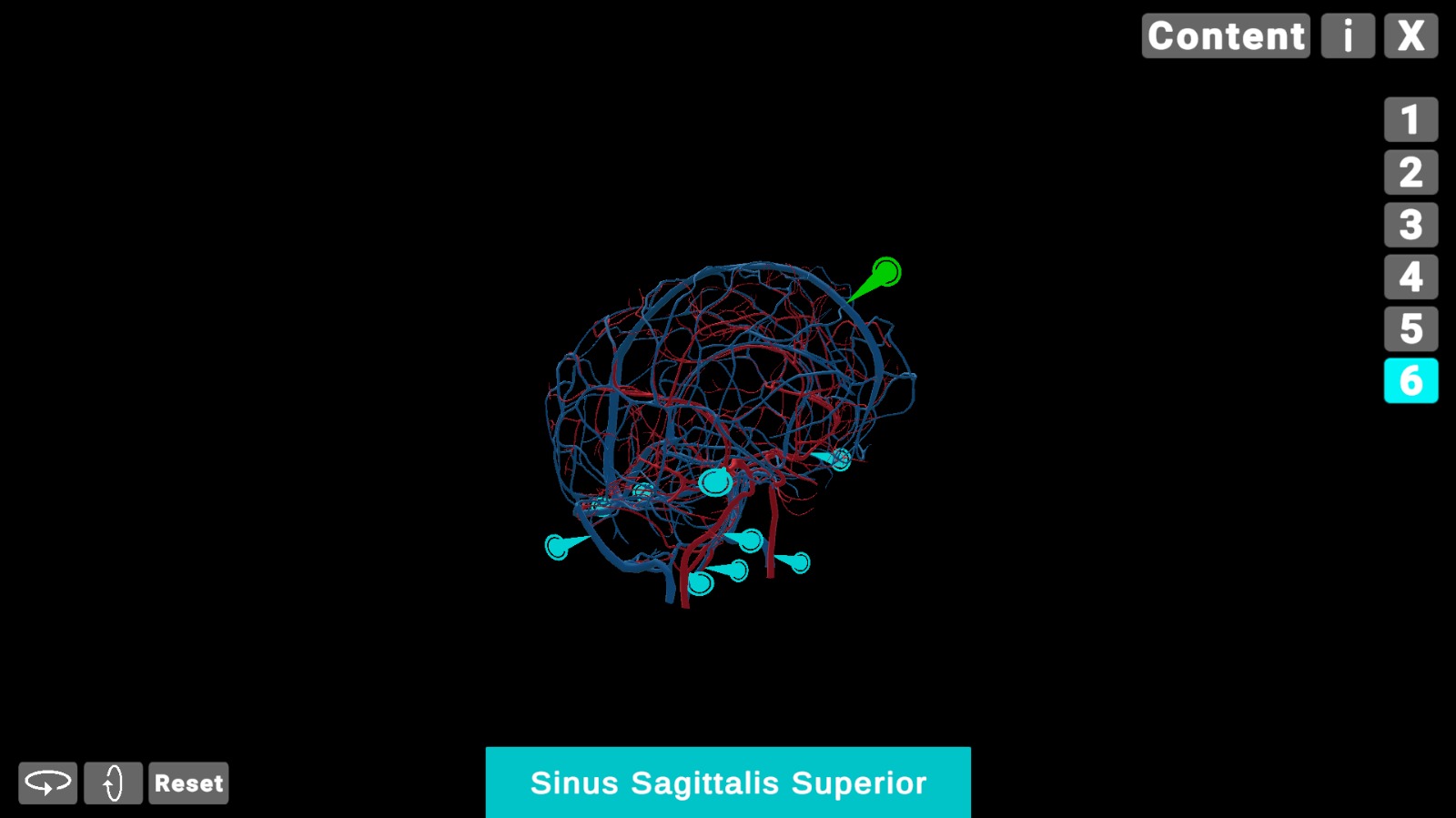
Task: Switch to layer 3
Action: click(x=1410, y=225)
